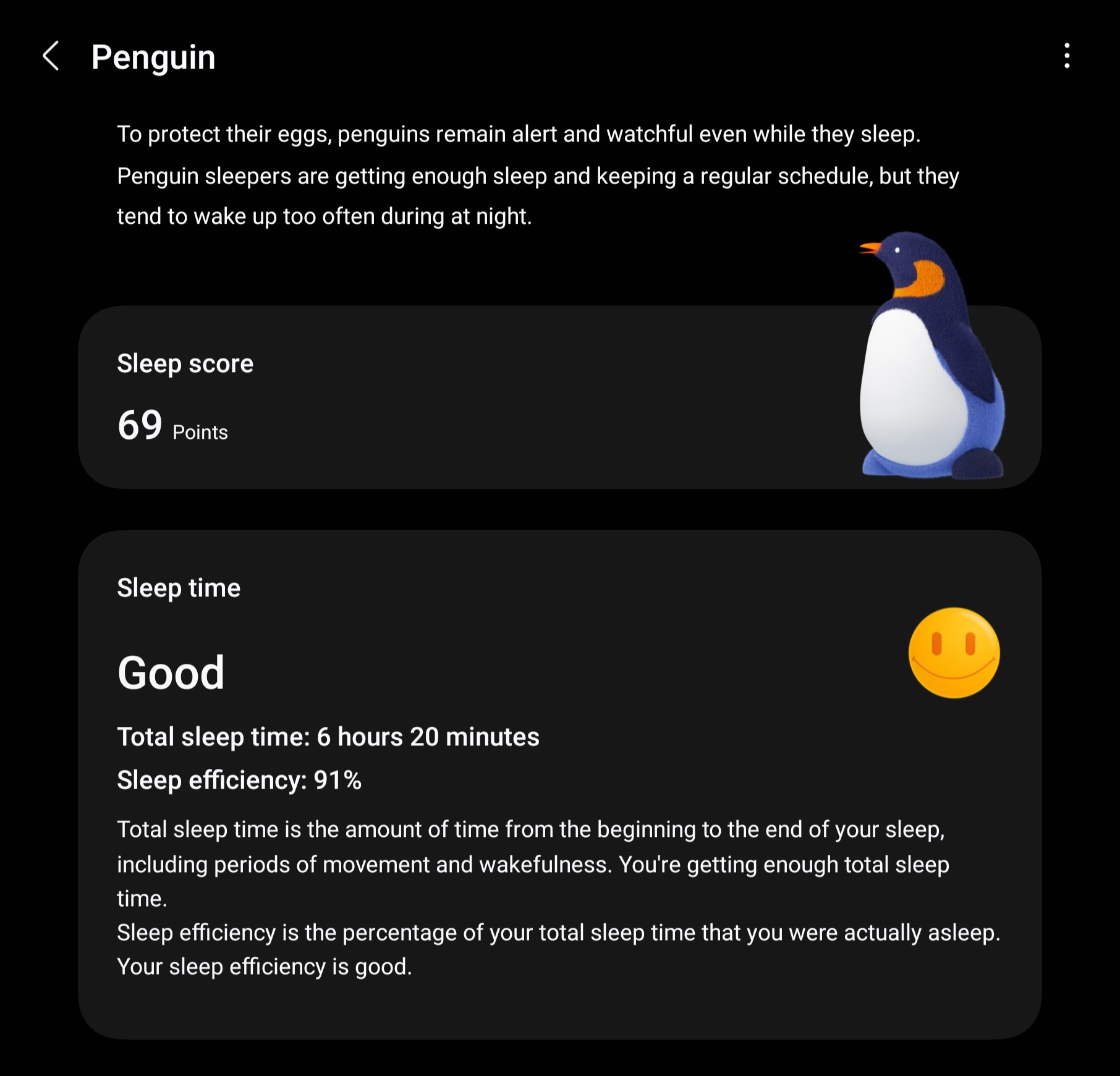Open the three-dot overflow menu
1120x1076 pixels.
[1066, 56]
